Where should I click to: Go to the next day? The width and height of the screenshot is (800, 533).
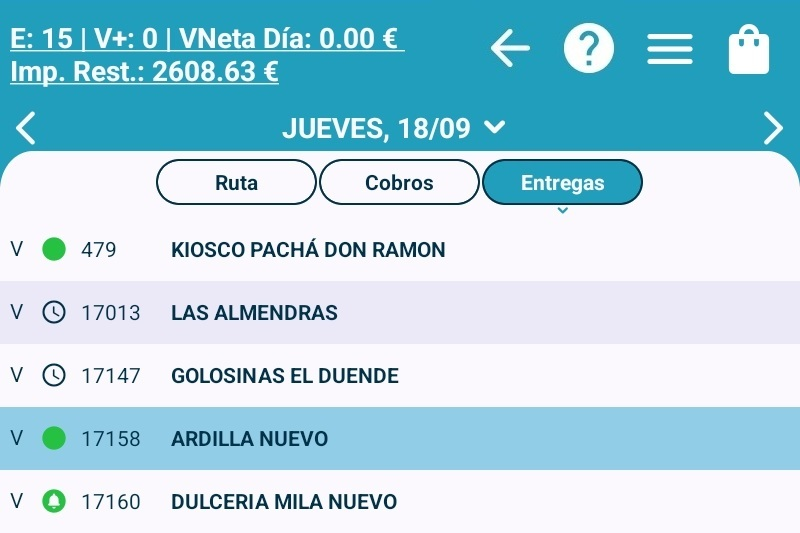pos(773,128)
